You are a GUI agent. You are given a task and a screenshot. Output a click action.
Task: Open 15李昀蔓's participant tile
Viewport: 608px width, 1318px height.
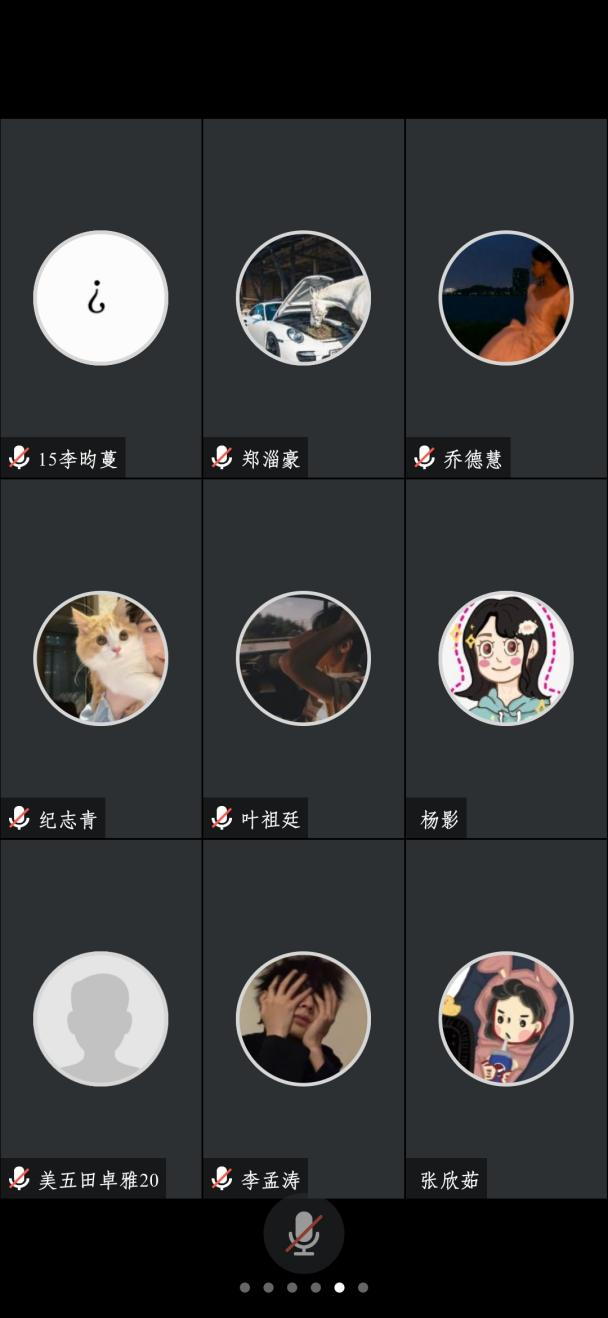[x=101, y=298]
